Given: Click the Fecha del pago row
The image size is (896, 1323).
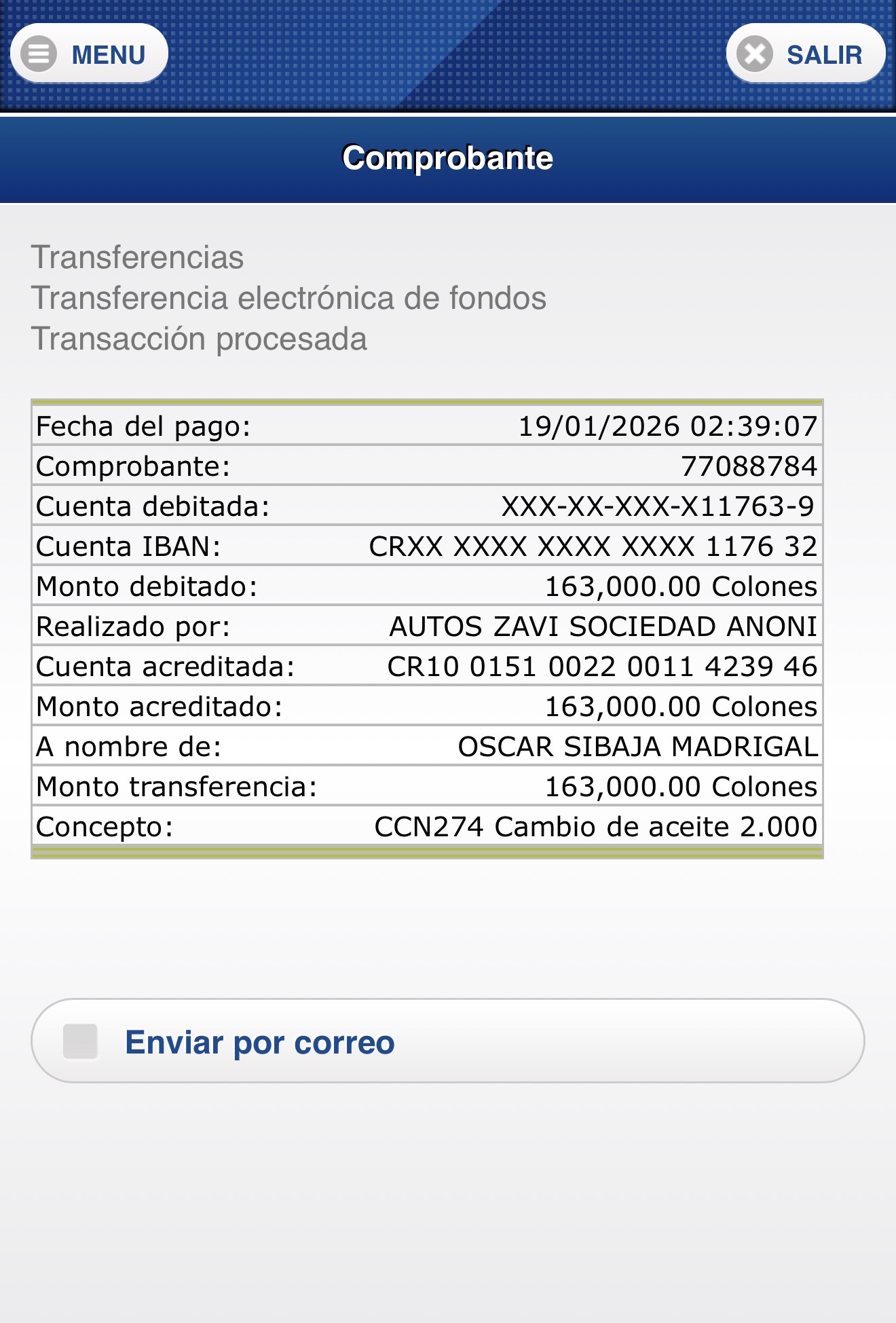Looking at the screenshot, I should [x=426, y=425].
